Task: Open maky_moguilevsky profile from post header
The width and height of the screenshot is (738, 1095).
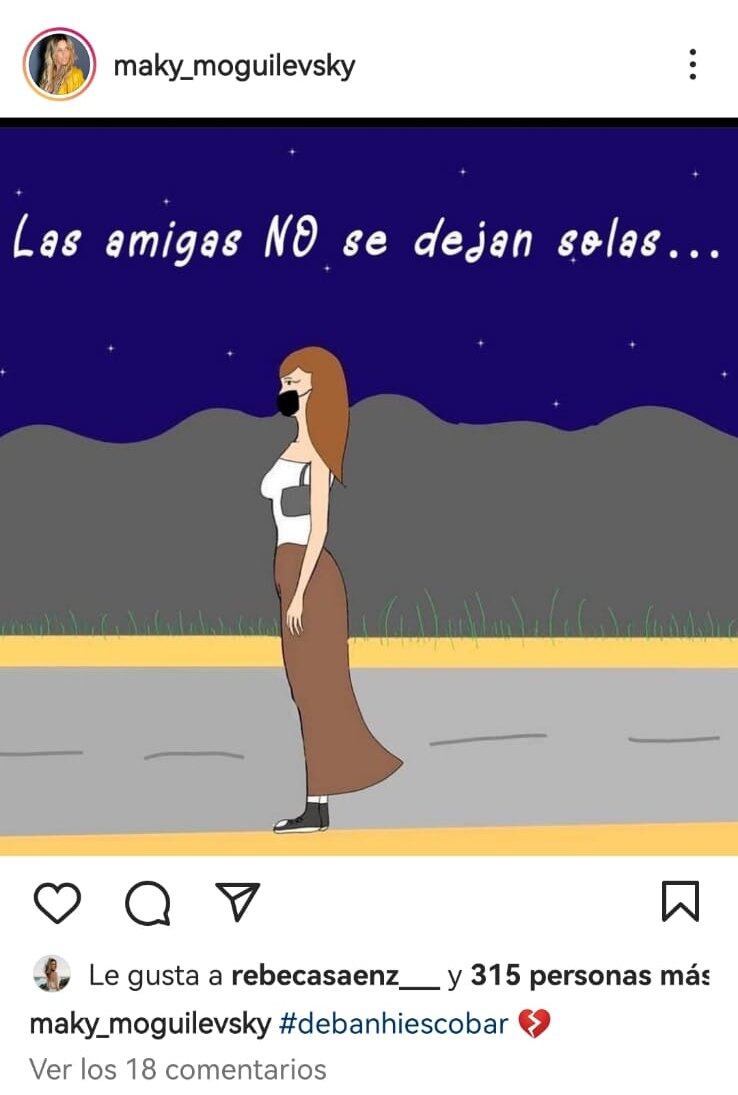Action: (234, 66)
